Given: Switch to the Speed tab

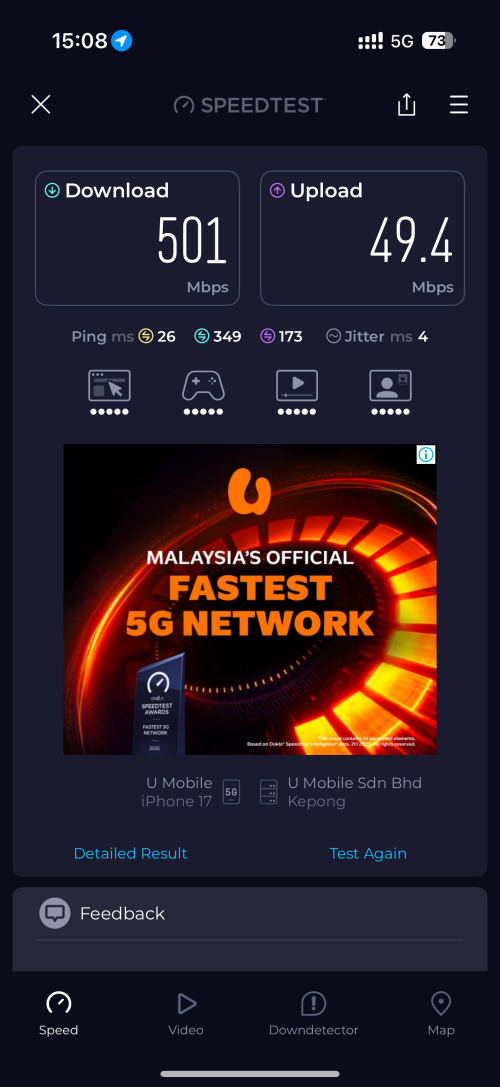Looking at the screenshot, I should pyautogui.click(x=58, y=1014).
